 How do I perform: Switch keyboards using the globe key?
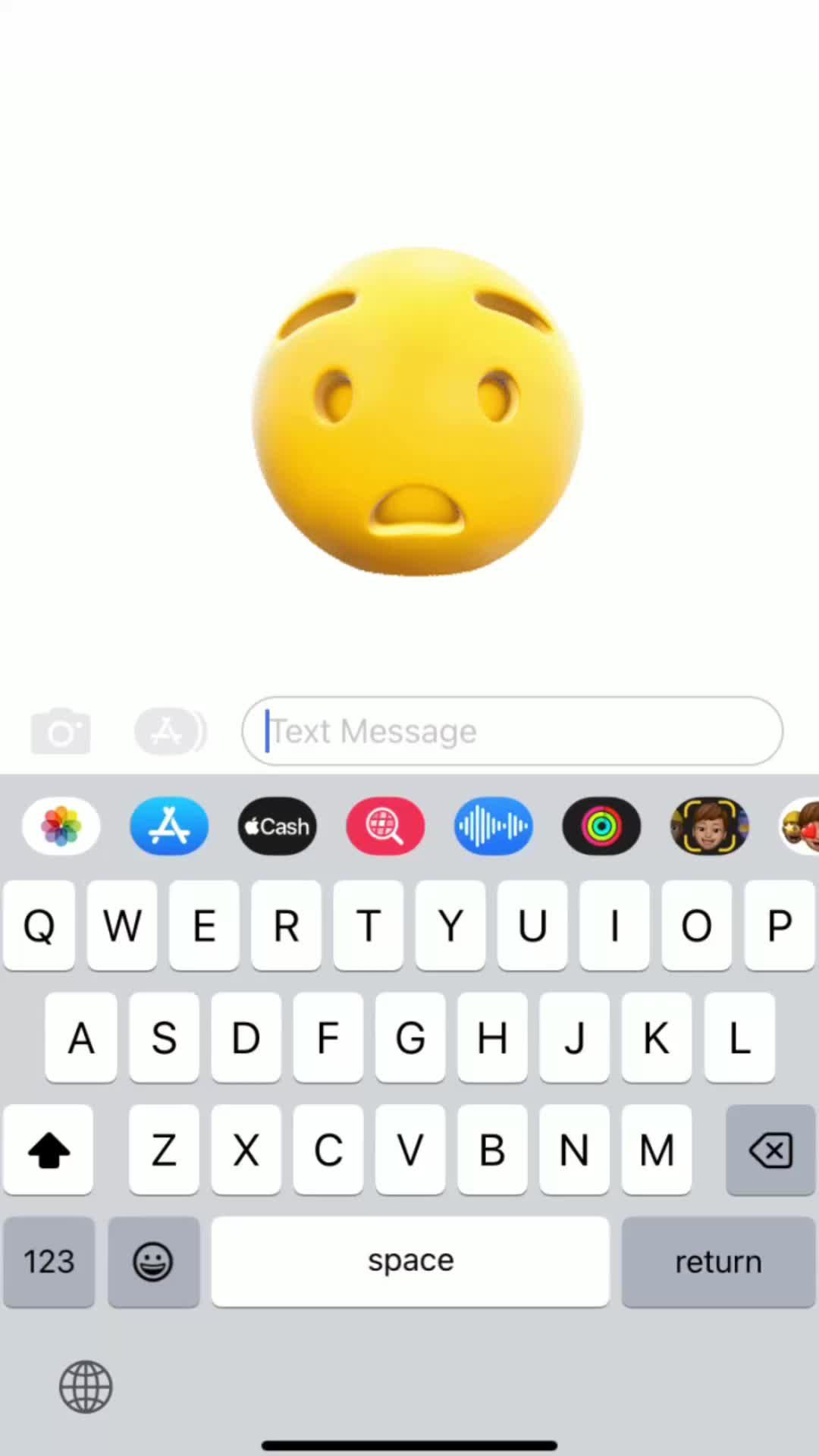85,1385
